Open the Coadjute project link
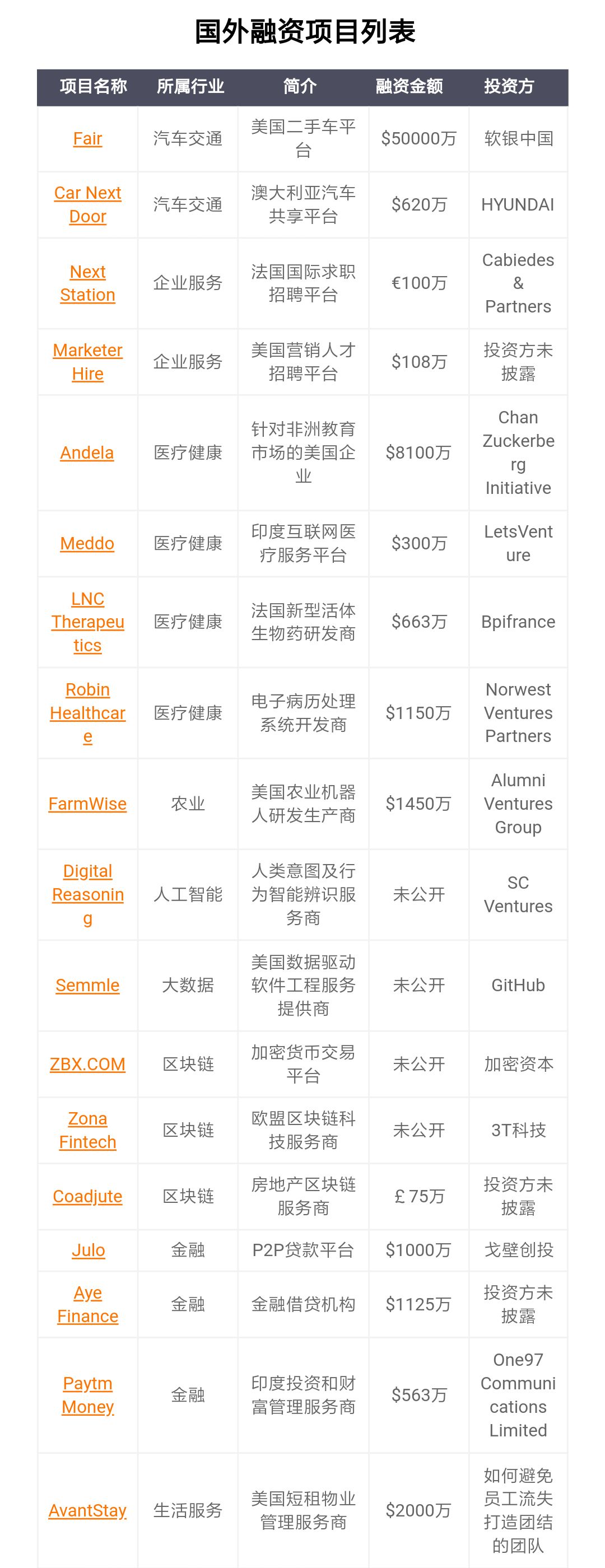605x1568 pixels. point(87,1197)
